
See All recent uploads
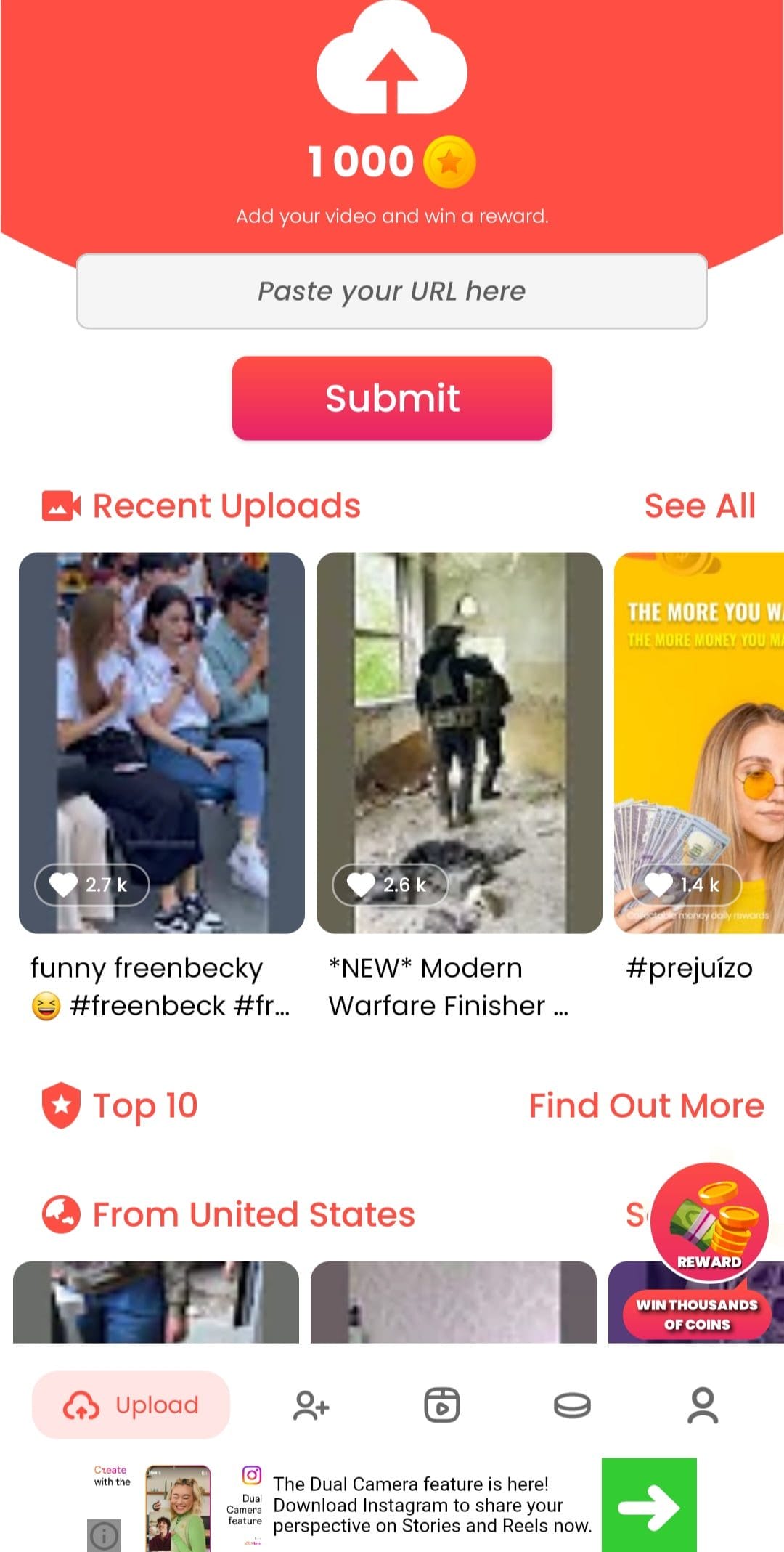click(x=700, y=505)
